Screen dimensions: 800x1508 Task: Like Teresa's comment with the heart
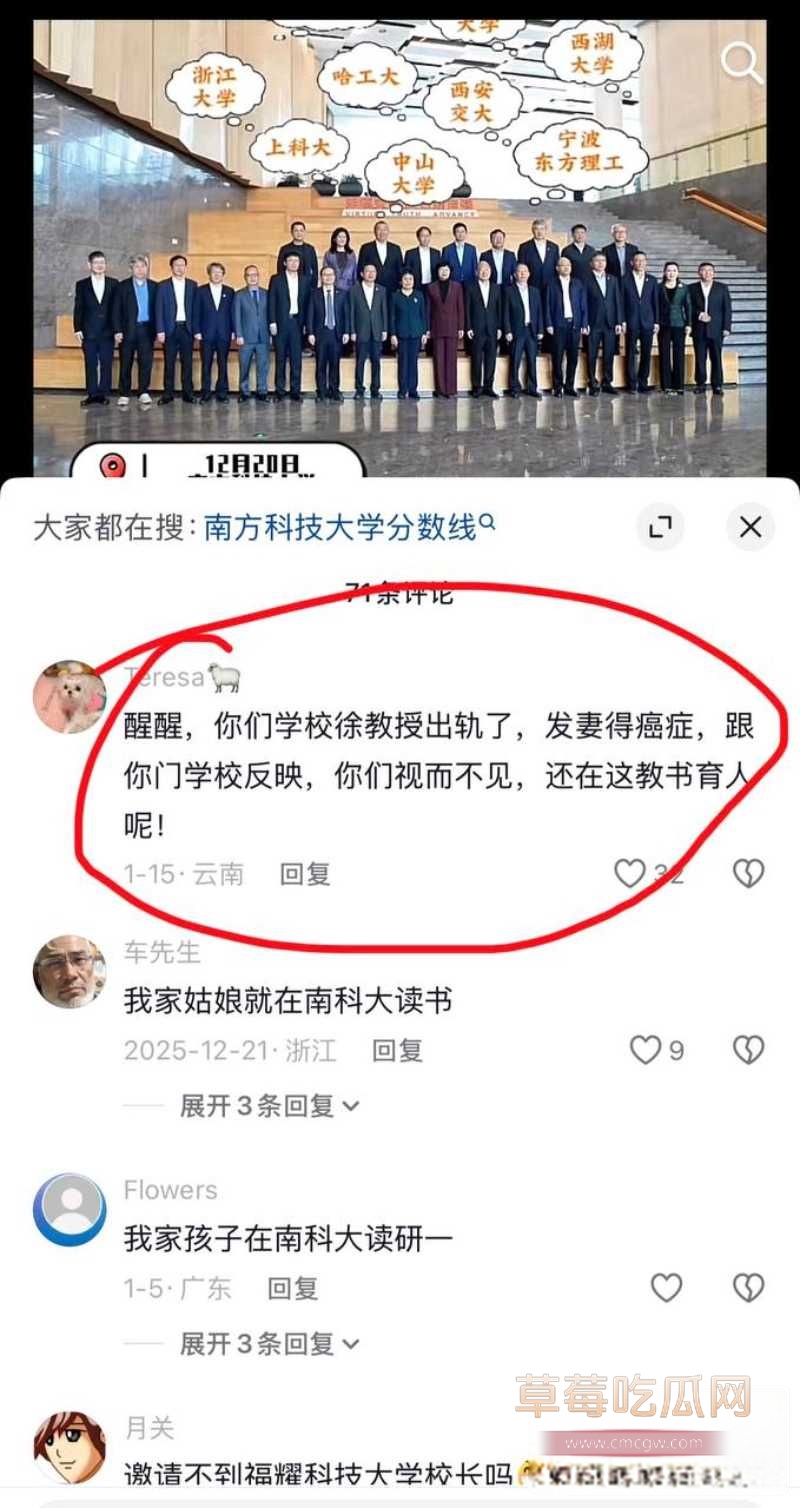632,873
